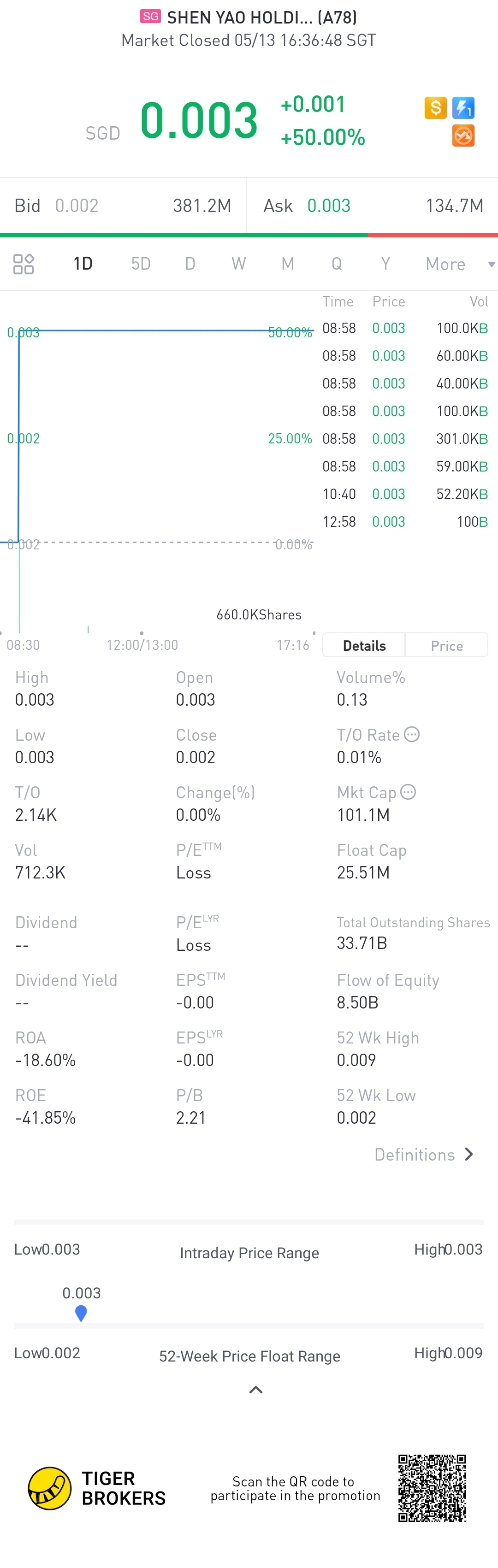The image size is (498, 1568).
Task: Expand the More chart periods dropdown
Action: pos(459,264)
